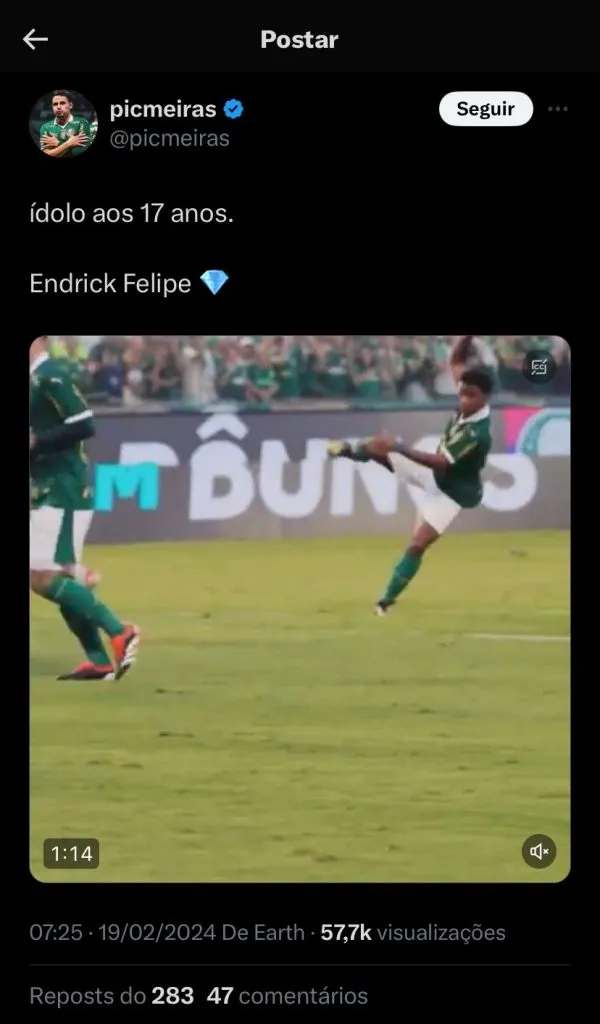Open the 47 comentários list
The image size is (600, 1024).
click(287, 996)
